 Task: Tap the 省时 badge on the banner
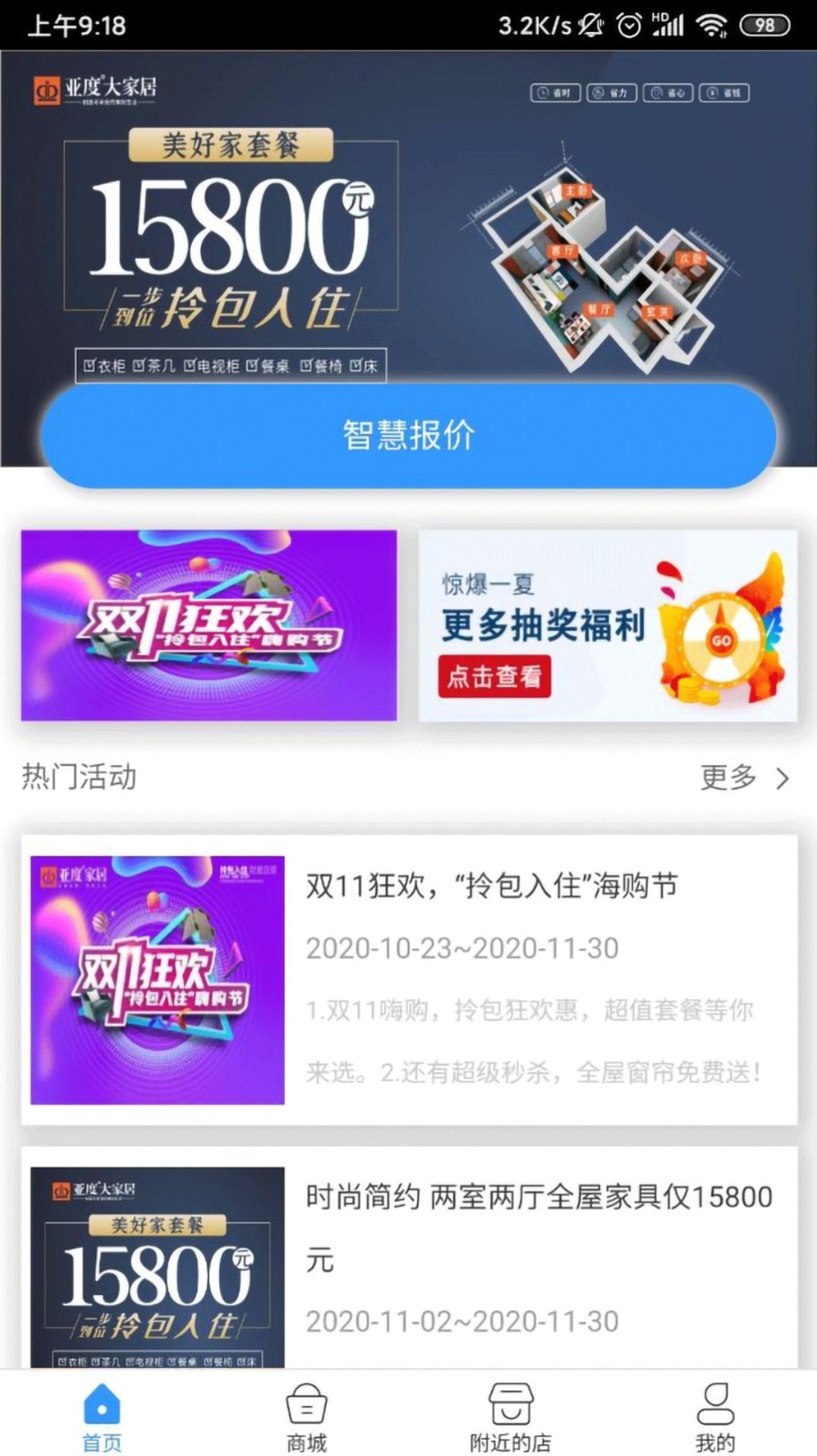(x=555, y=93)
